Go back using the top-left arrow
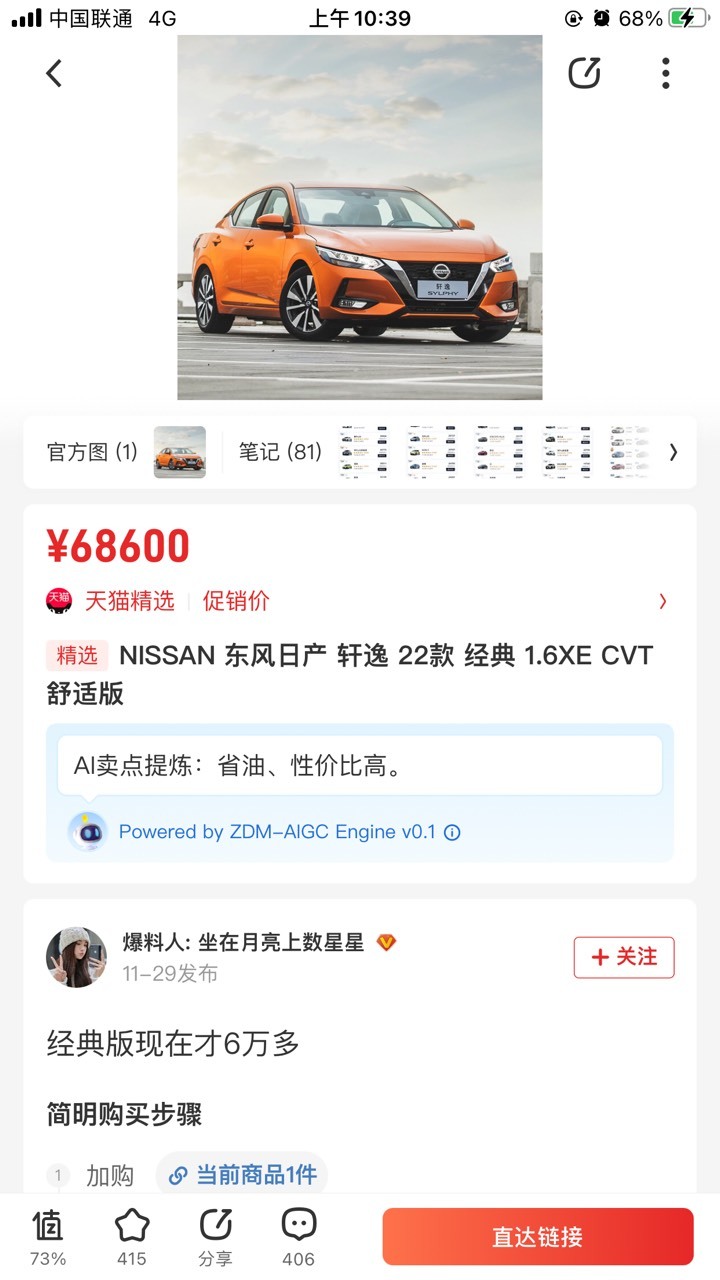The image size is (720, 1280). (x=54, y=73)
